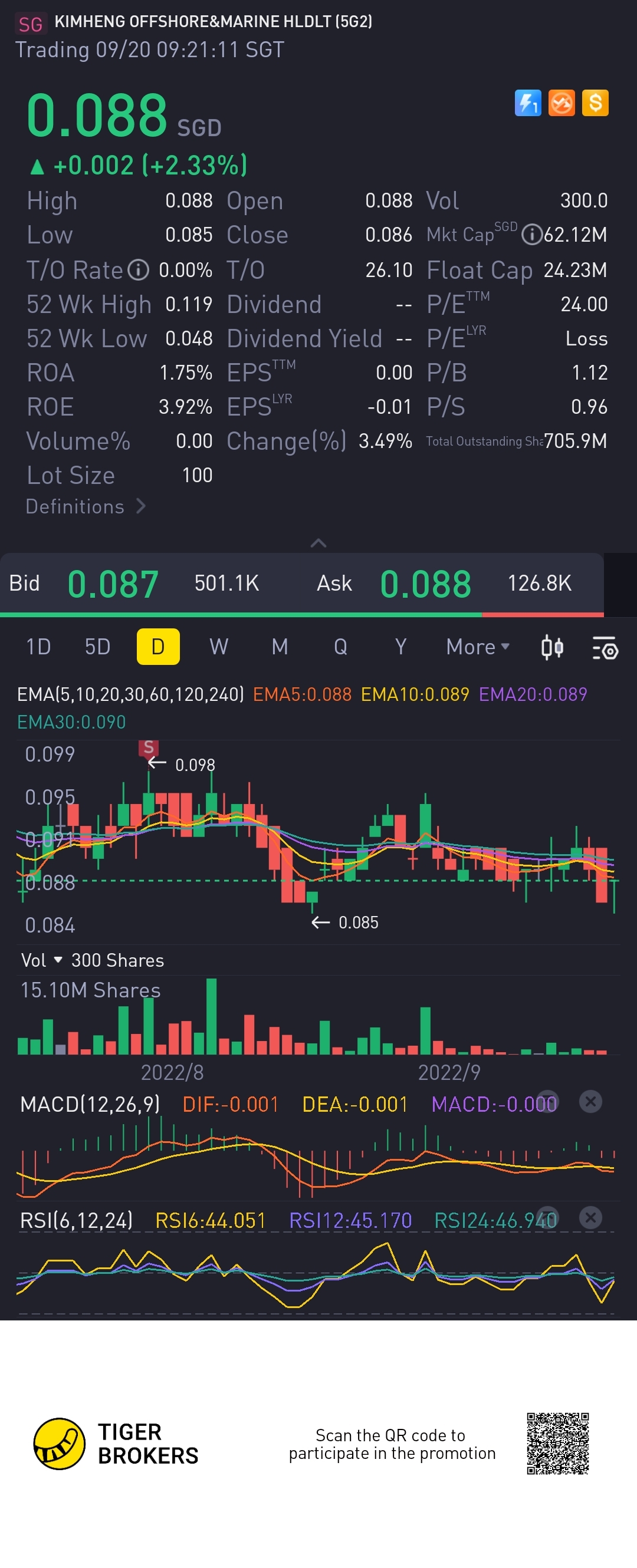Select the weekly W chart tab

(219, 647)
